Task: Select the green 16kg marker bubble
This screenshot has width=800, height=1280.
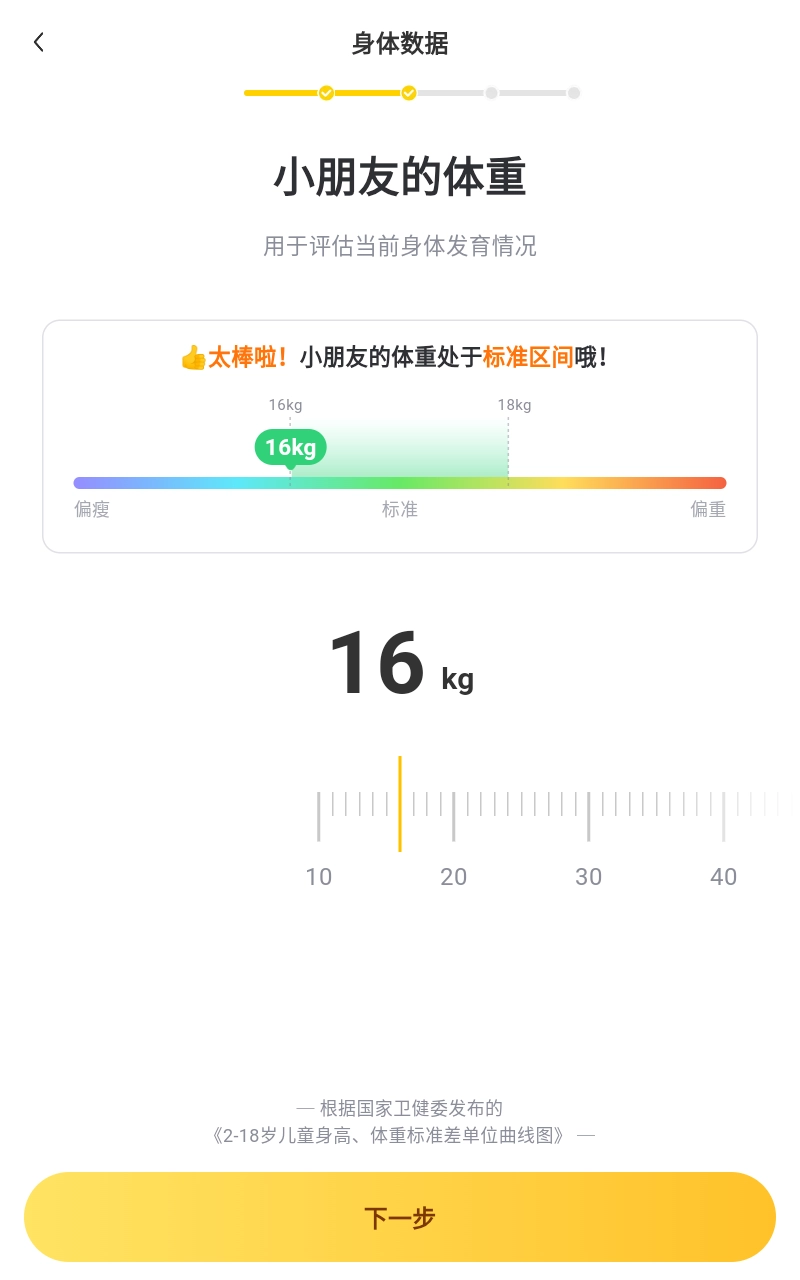Action: coord(290,447)
